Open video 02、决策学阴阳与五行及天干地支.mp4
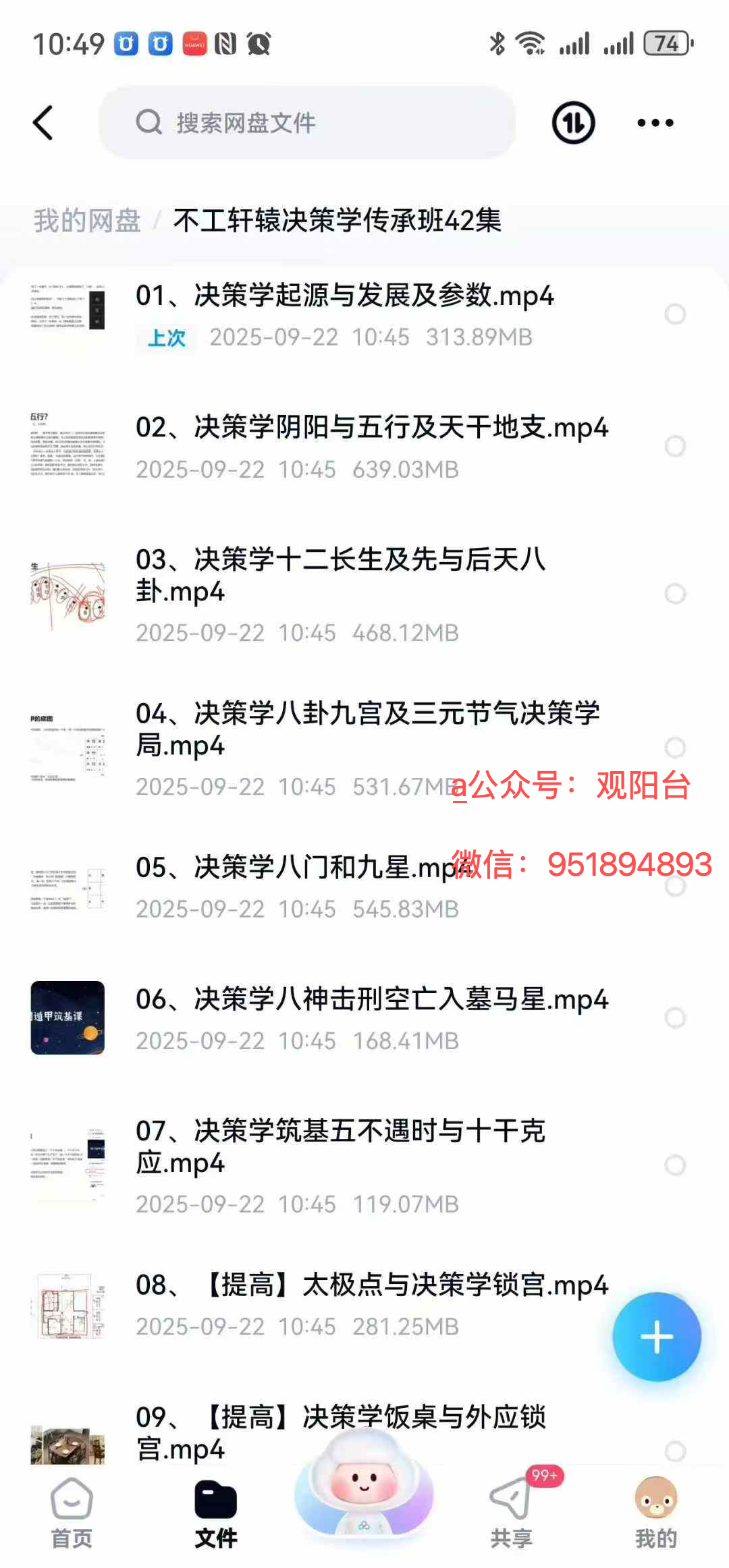 pos(371,428)
